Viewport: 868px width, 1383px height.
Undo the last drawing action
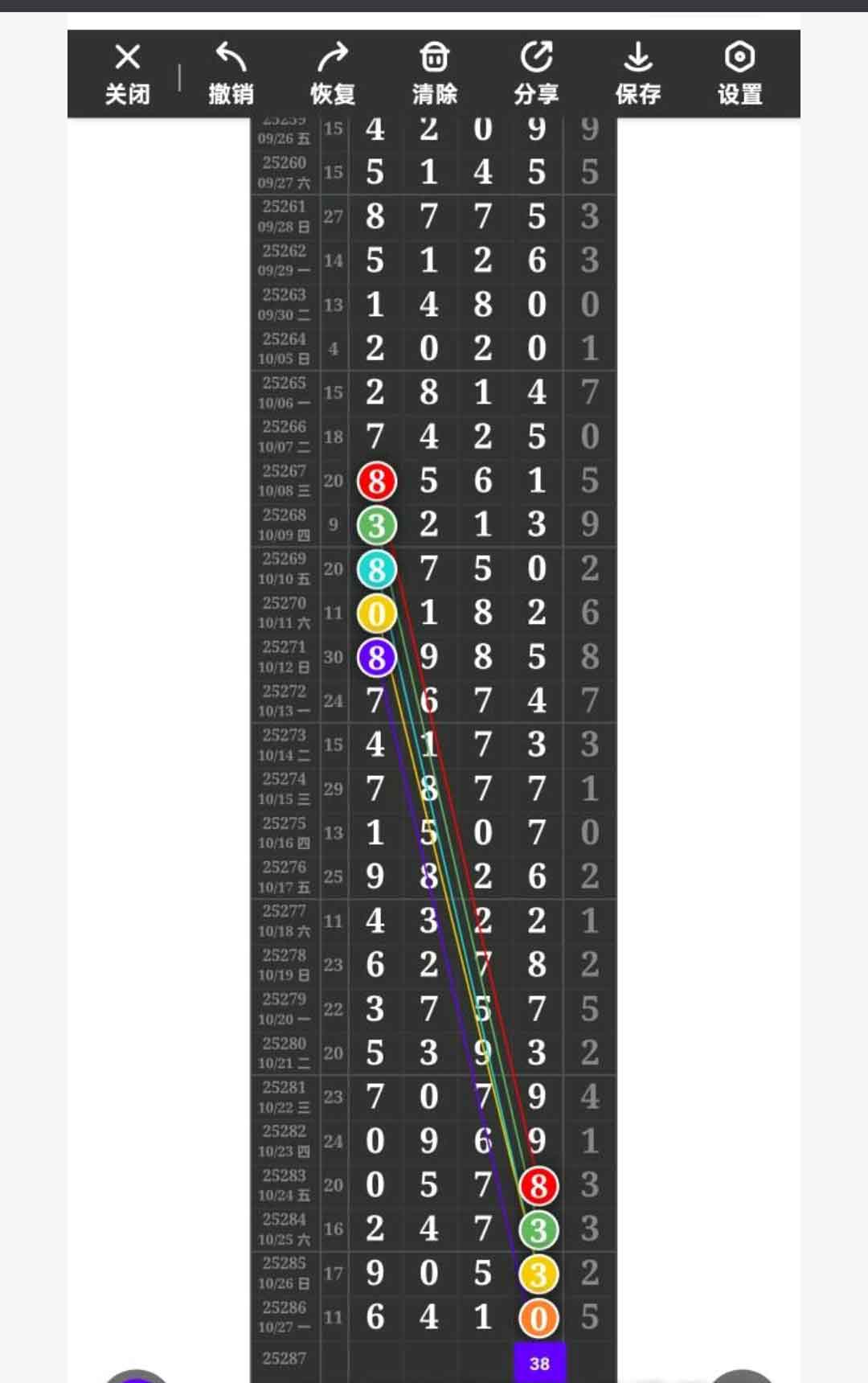pos(231,74)
